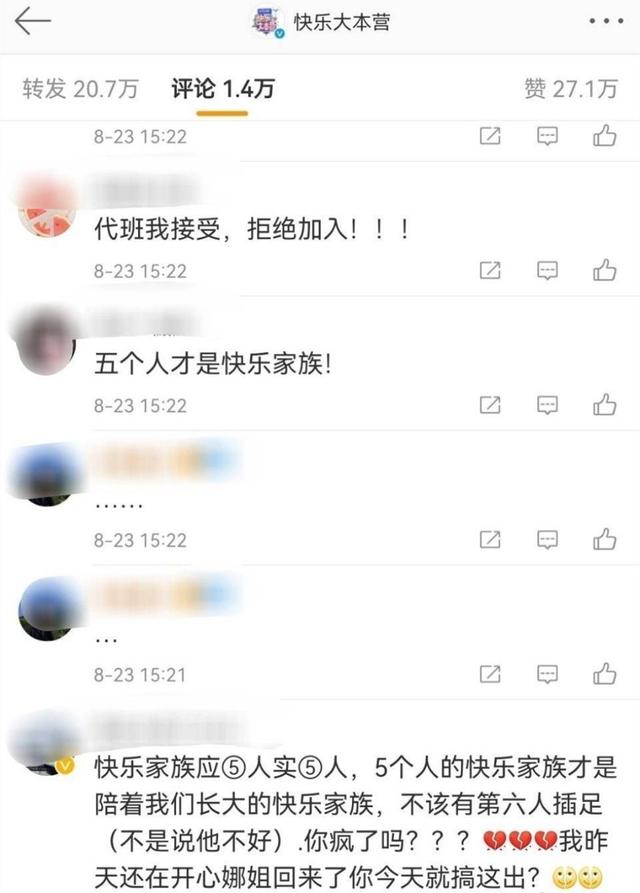Repost the three-dot comment from 15:21
Image resolution: width=640 pixels, height=893 pixels.
490,675
